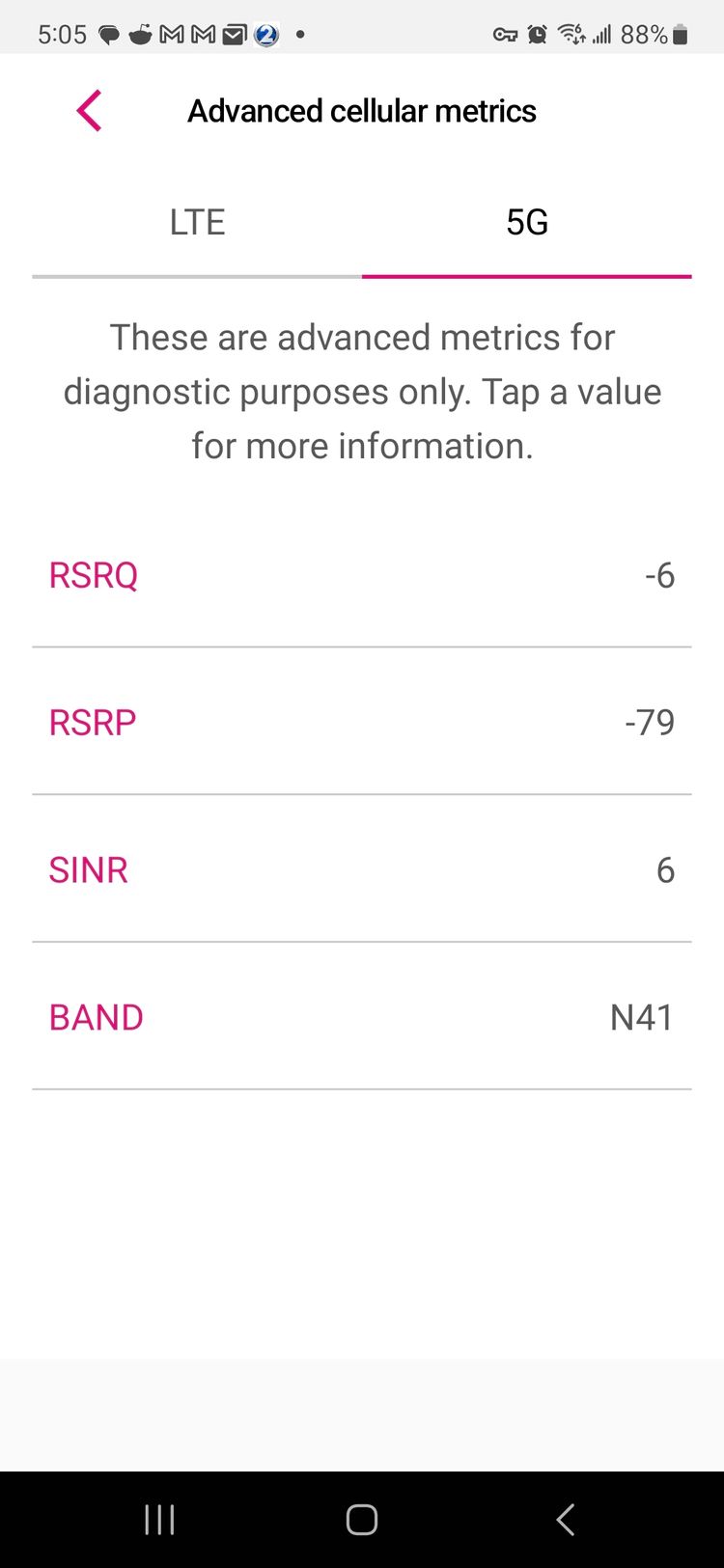Go back using the pink arrow

pos(90,111)
